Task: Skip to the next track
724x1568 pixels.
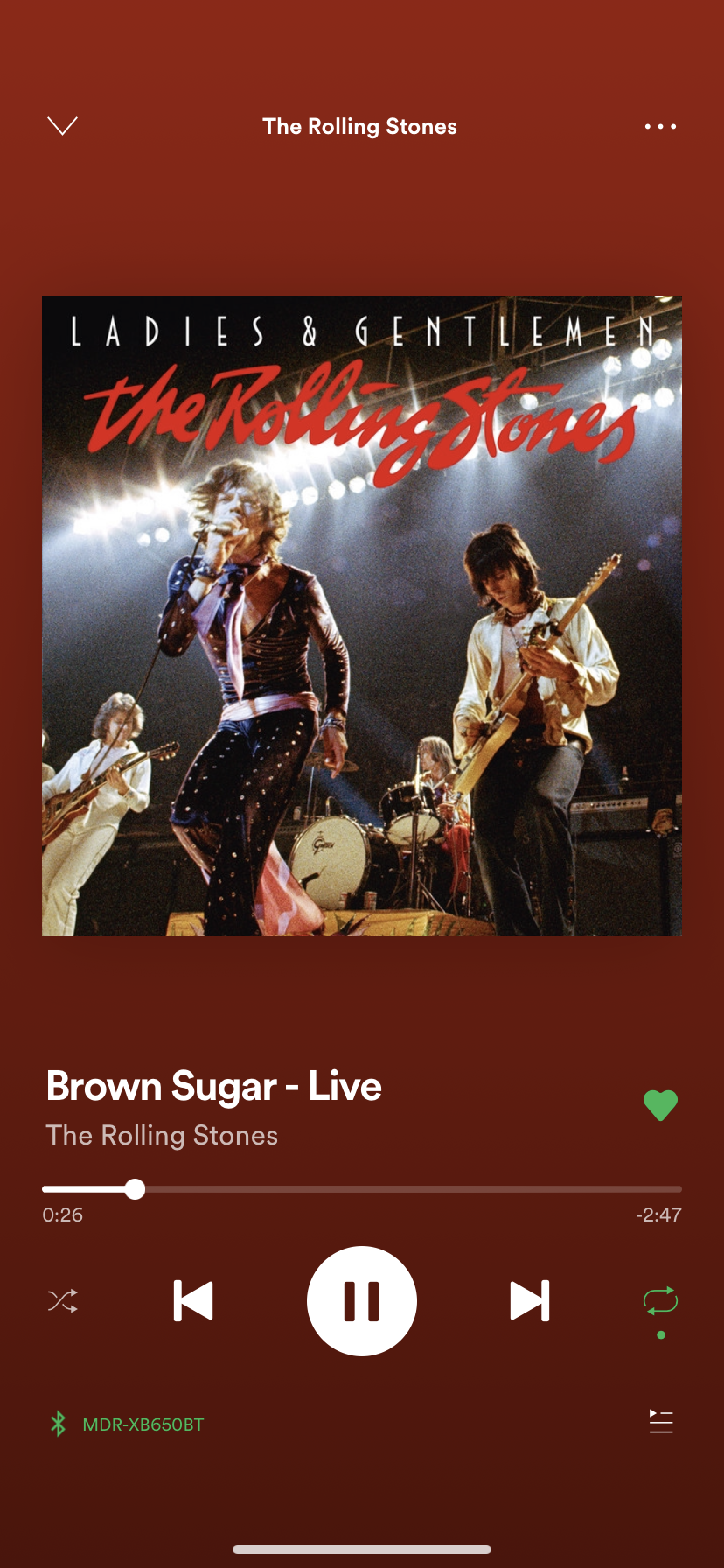Action: (530, 1301)
